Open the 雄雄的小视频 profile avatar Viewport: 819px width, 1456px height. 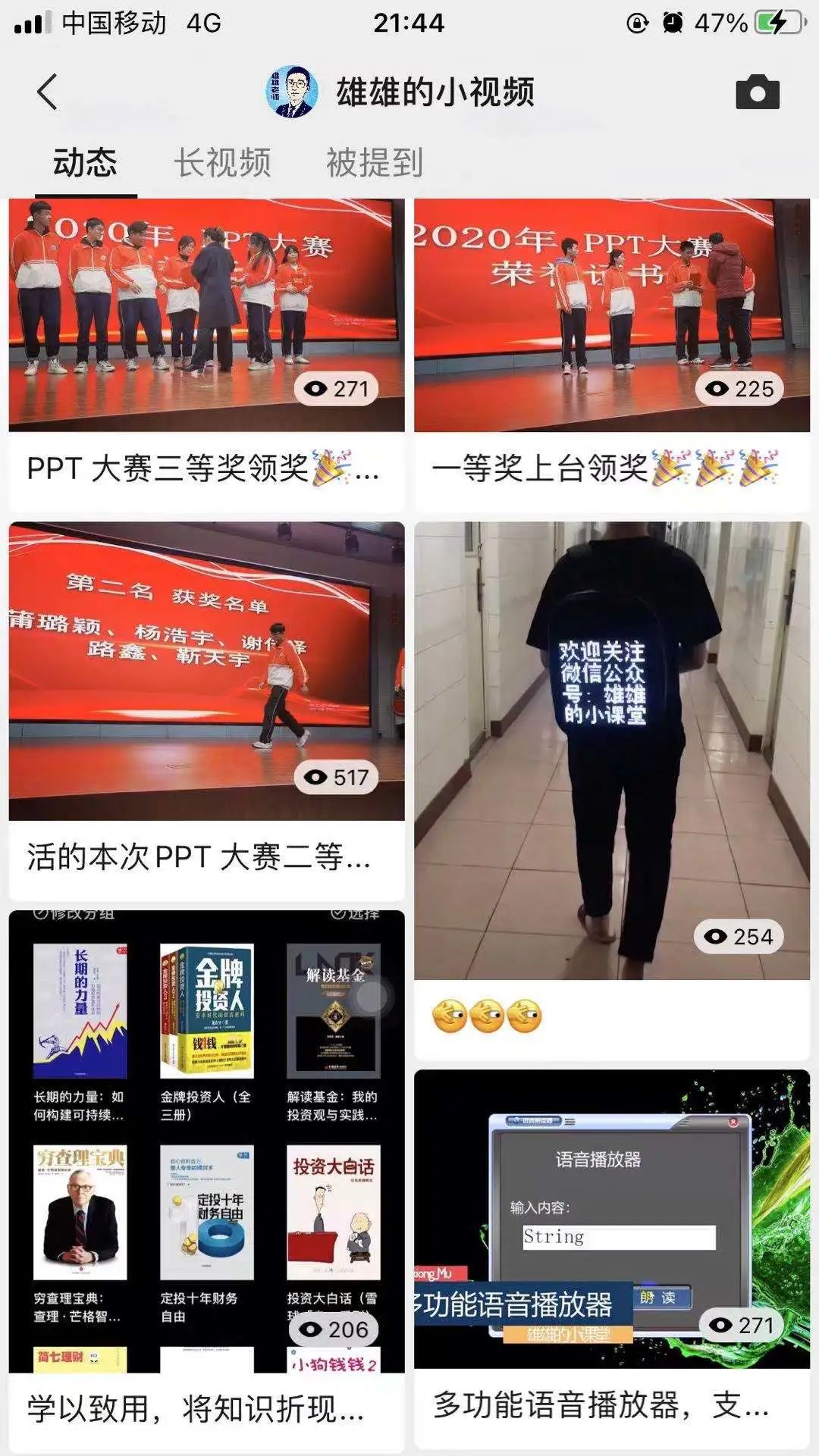pyautogui.click(x=292, y=92)
